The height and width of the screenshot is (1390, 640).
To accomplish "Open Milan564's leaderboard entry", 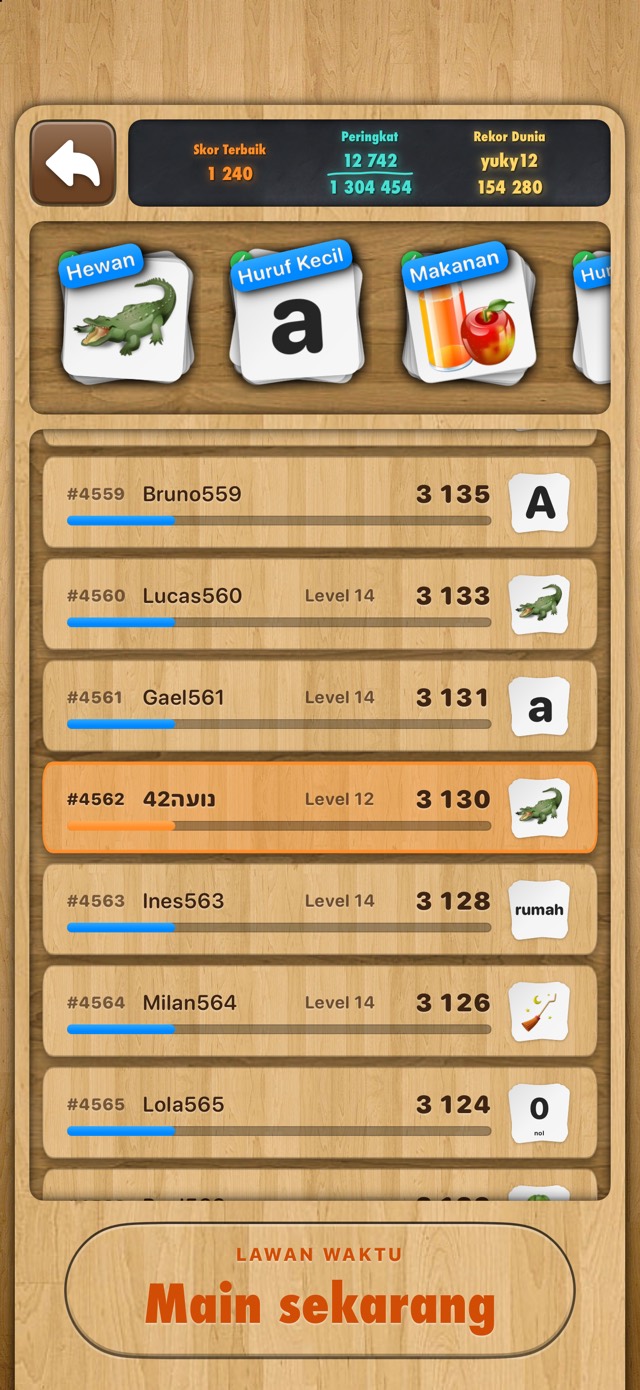I will 320,1012.
